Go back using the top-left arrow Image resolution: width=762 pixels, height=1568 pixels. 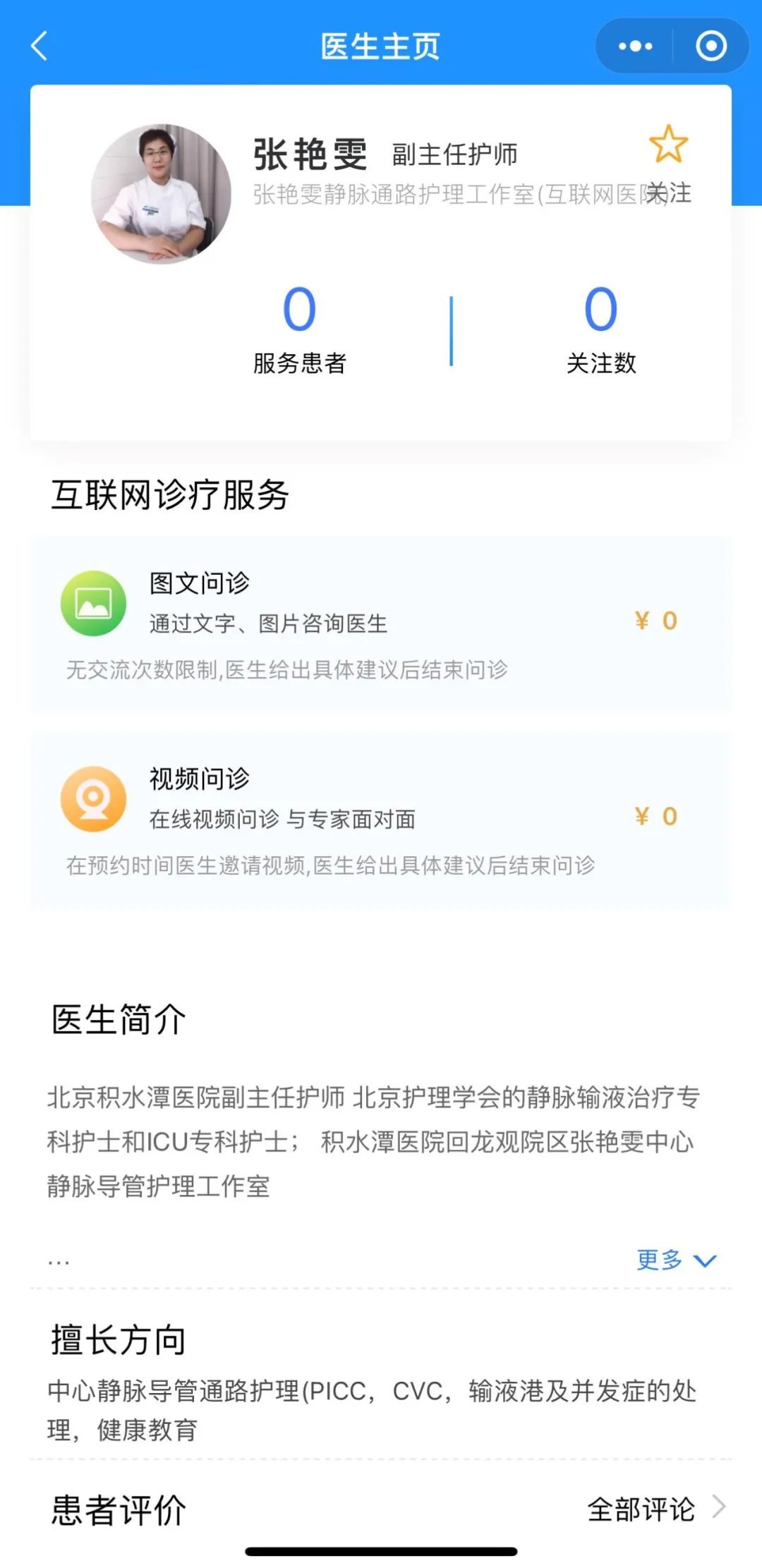[40, 46]
